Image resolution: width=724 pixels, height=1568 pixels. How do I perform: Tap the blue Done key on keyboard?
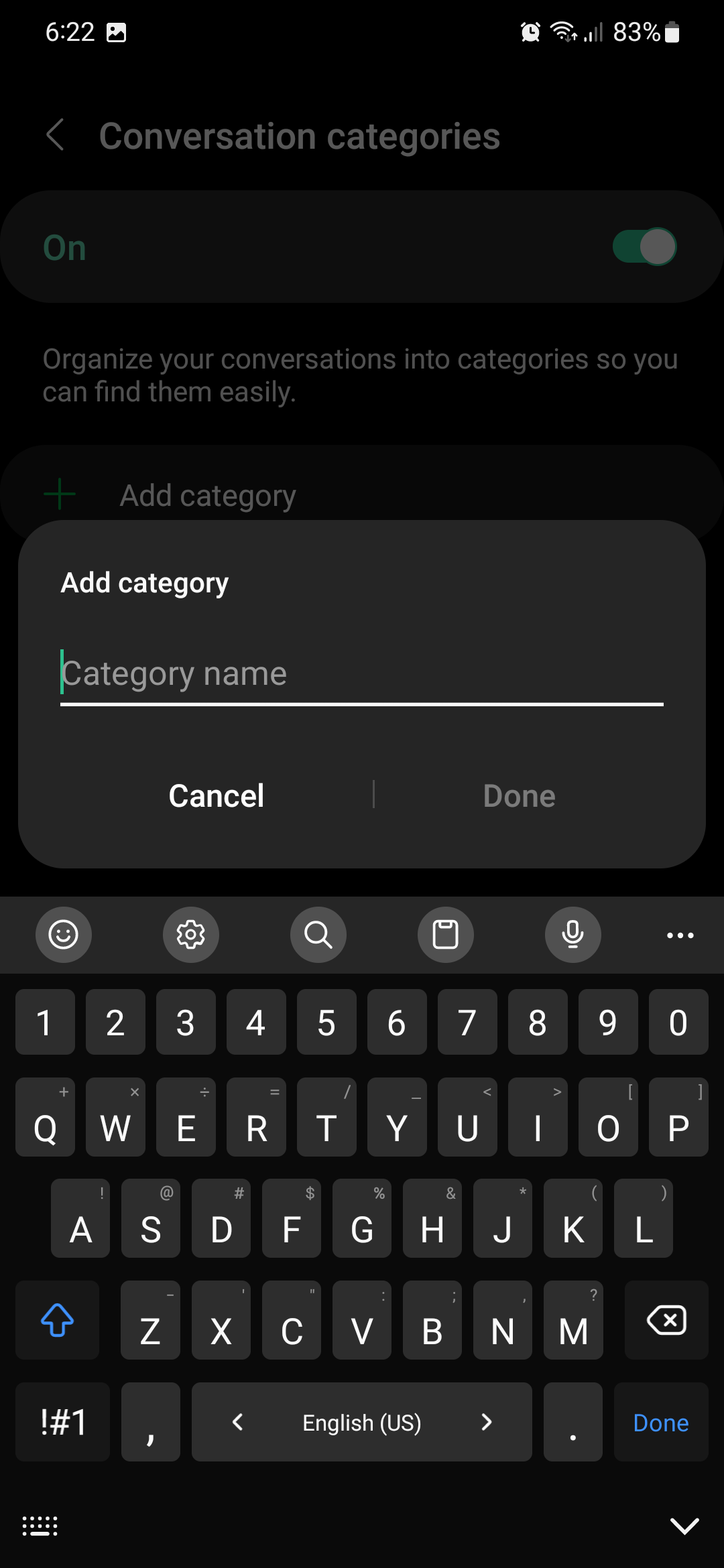tap(661, 1422)
